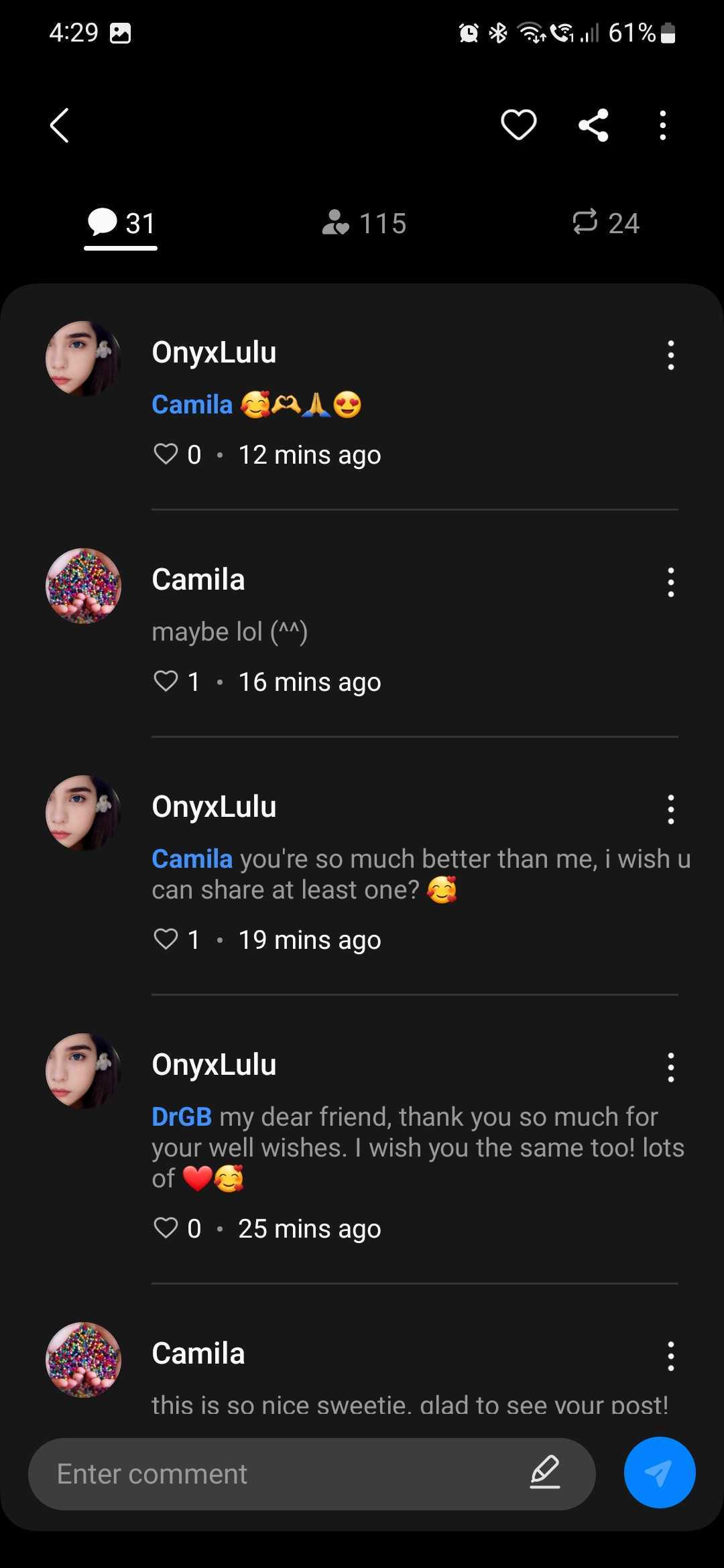
Task: Tap the DrGB mention link
Action: 182,1117
